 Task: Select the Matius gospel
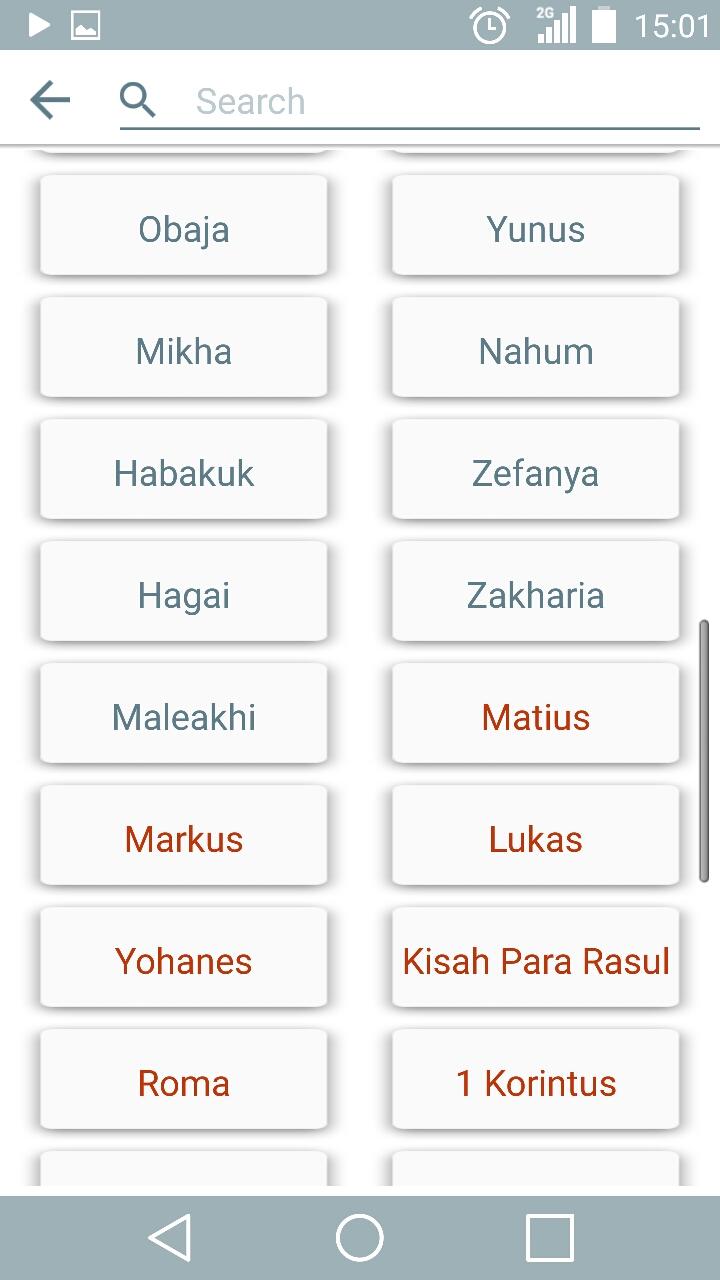[x=536, y=717]
